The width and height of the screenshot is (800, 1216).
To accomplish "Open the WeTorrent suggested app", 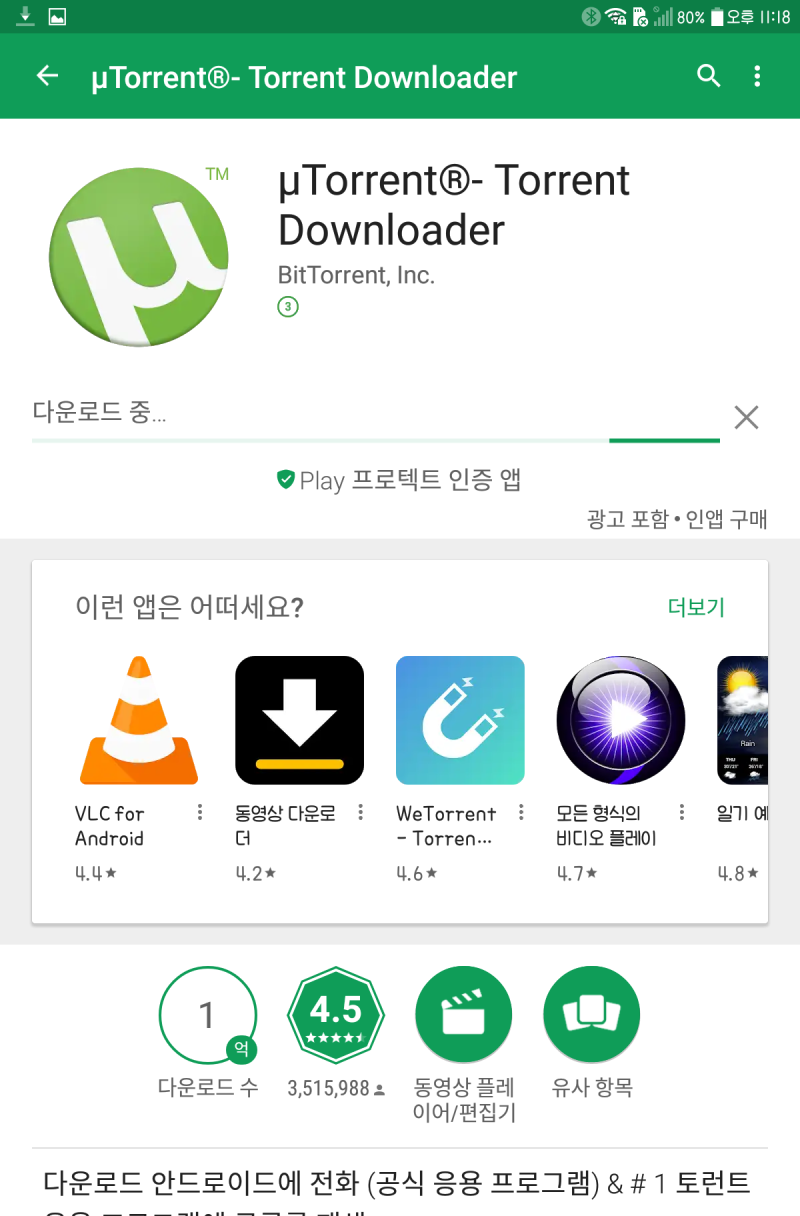I will [x=460, y=719].
